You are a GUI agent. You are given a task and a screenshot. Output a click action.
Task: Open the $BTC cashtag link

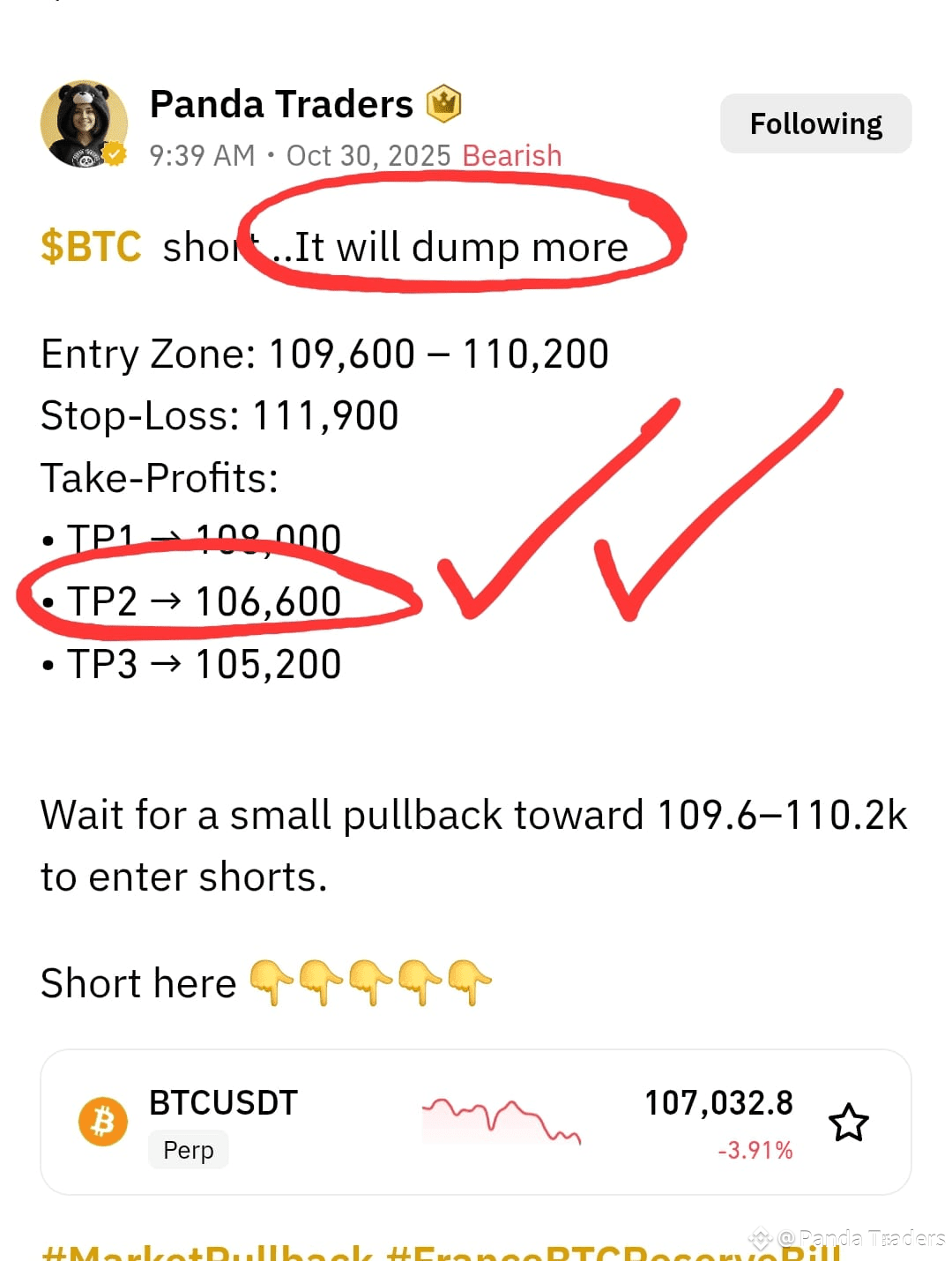click(x=91, y=247)
